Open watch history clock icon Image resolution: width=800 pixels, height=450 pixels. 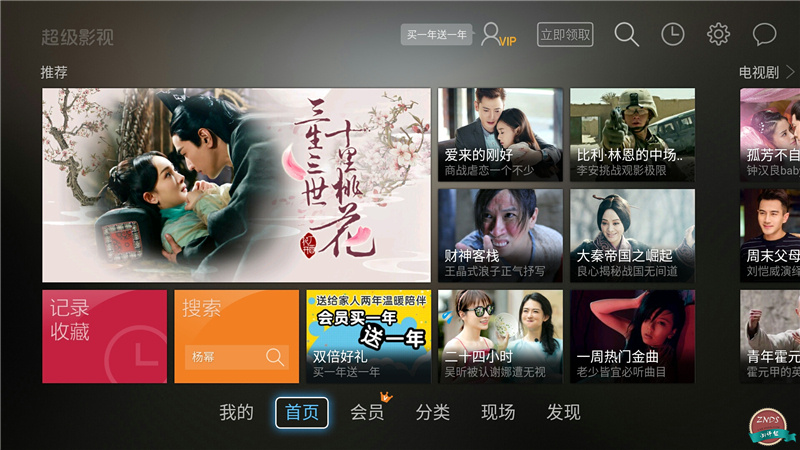click(673, 34)
